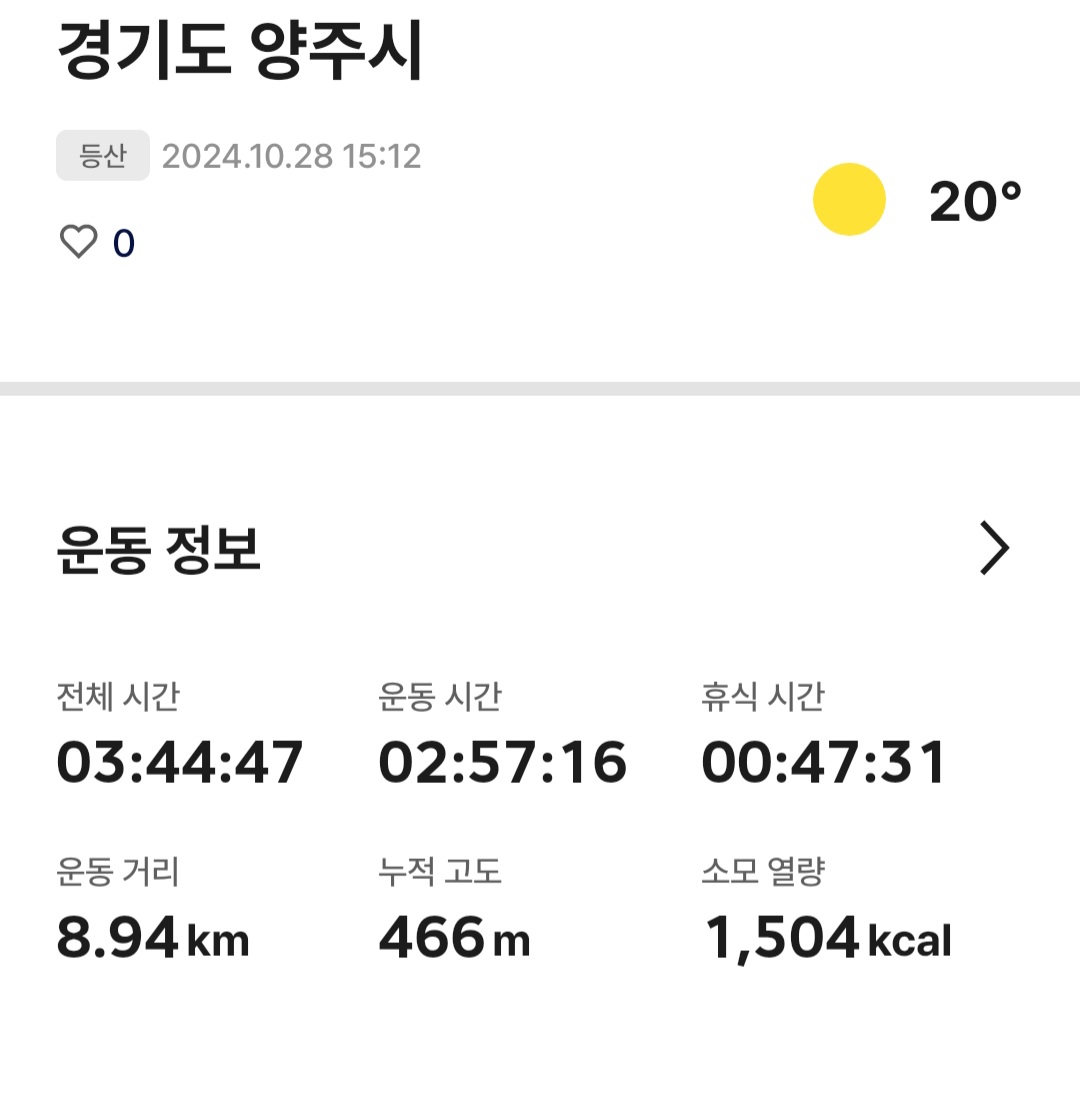Tap the 경기도 양주시 title
This screenshot has width=1080, height=1097.
240,48
